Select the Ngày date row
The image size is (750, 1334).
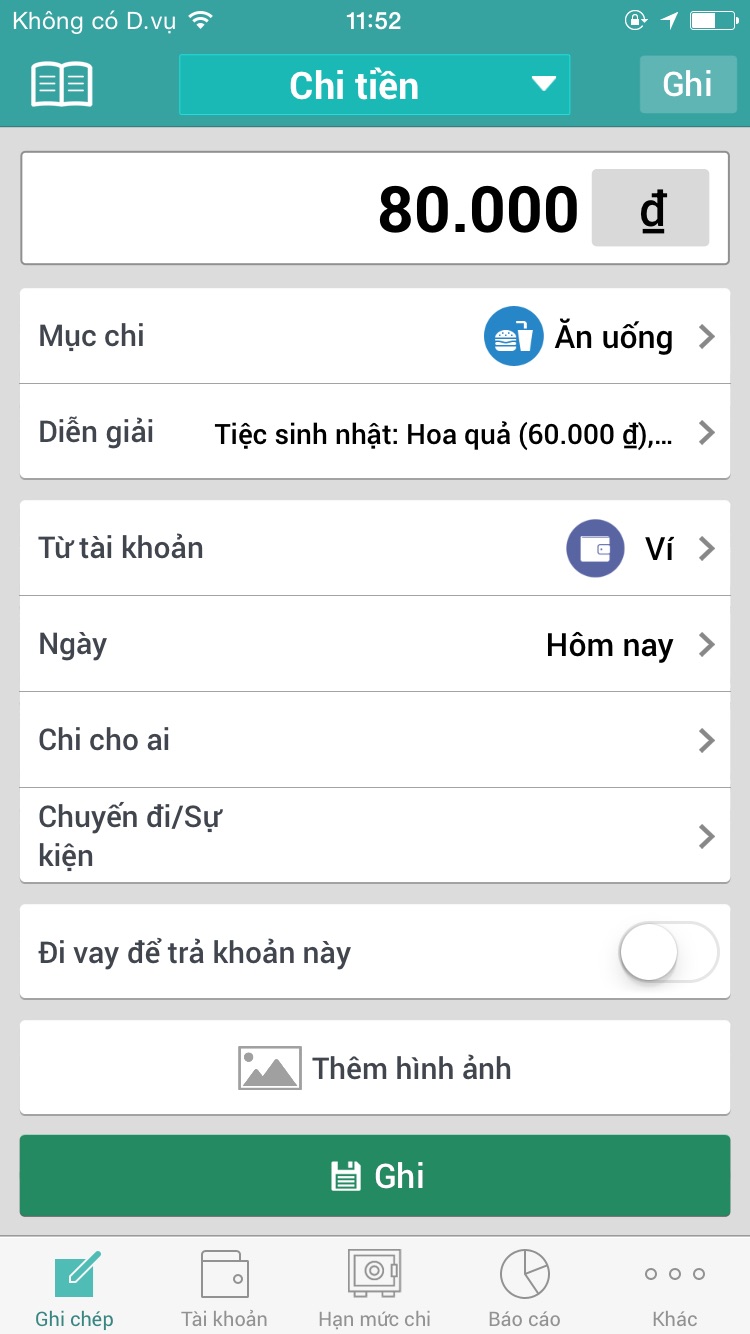375,644
